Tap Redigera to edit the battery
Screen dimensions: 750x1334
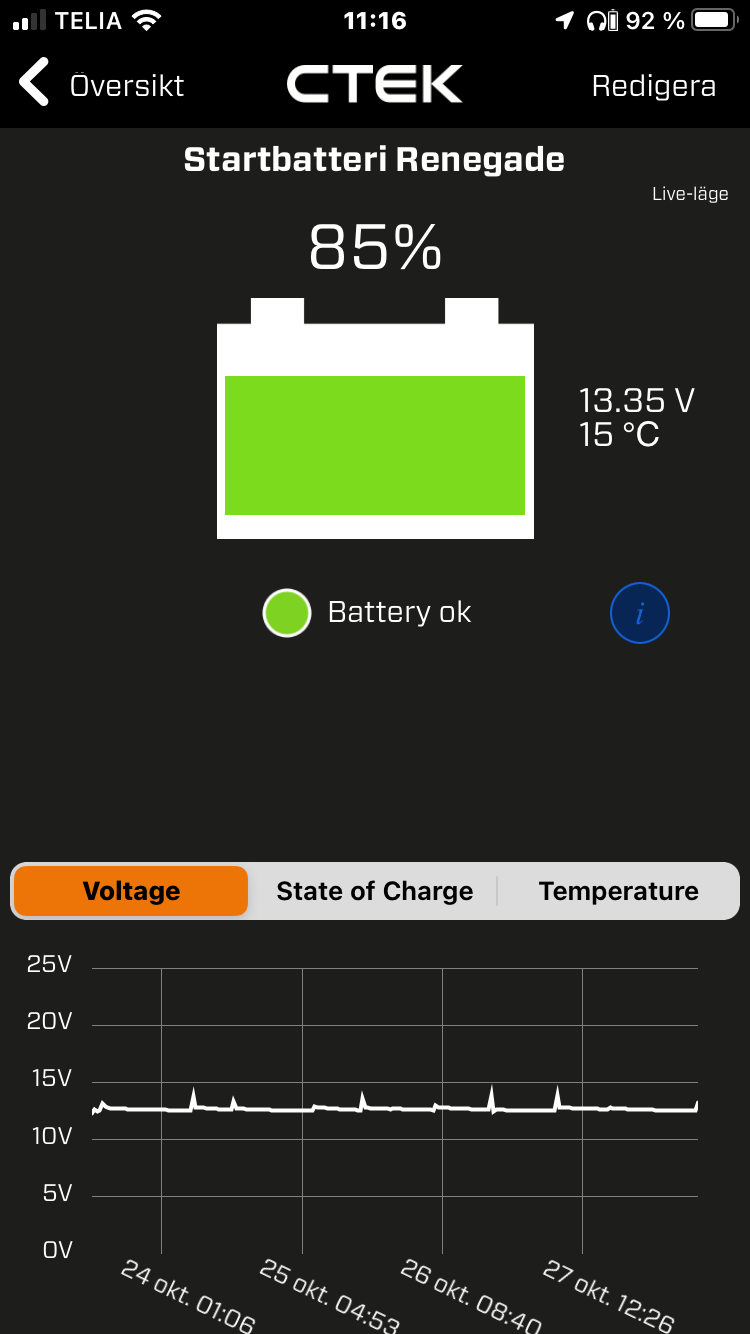click(x=654, y=86)
